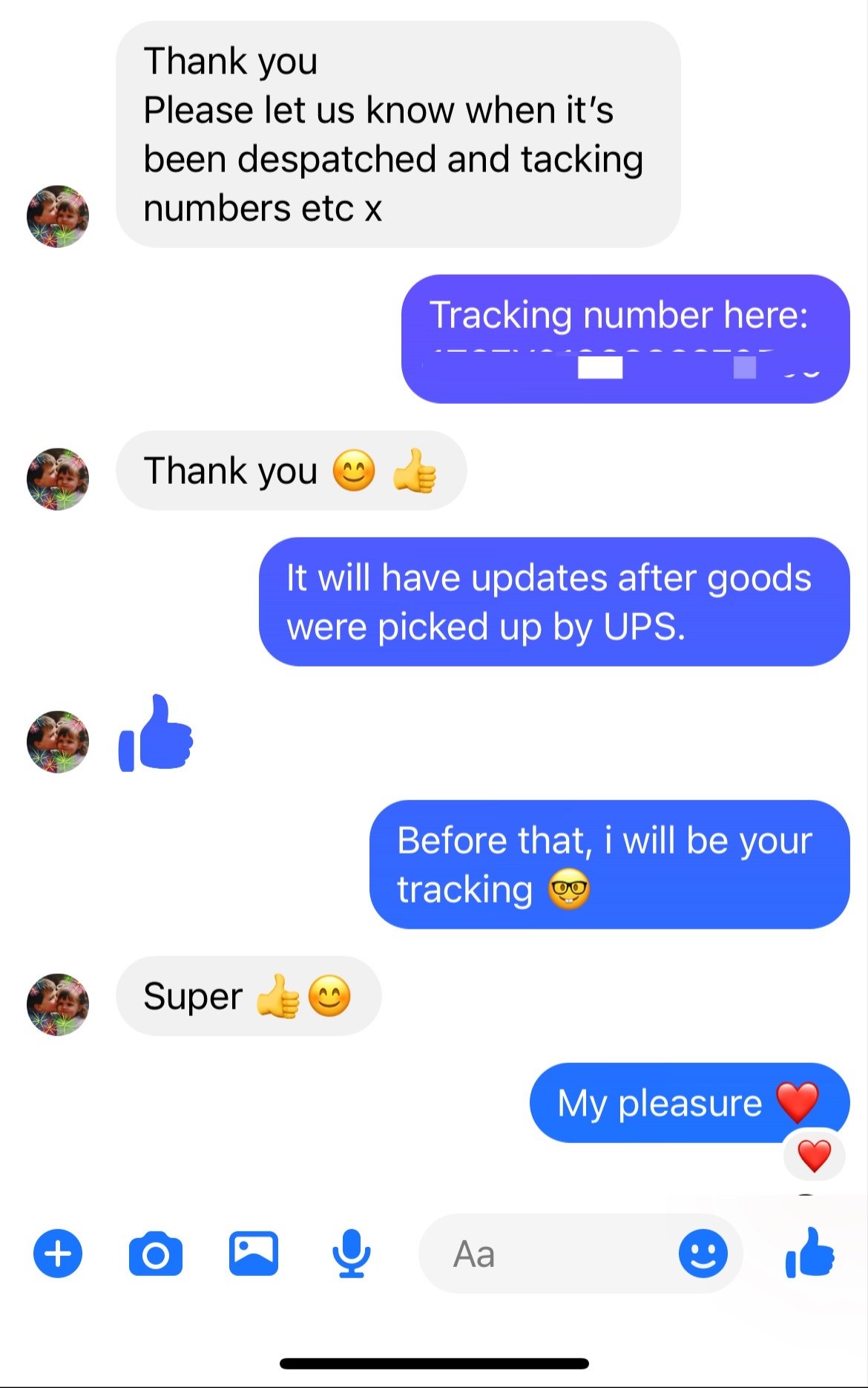Tap the Aa message input field
The height and width of the screenshot is (1388, 868).
pyautogui.click(x=549, y=1254)
